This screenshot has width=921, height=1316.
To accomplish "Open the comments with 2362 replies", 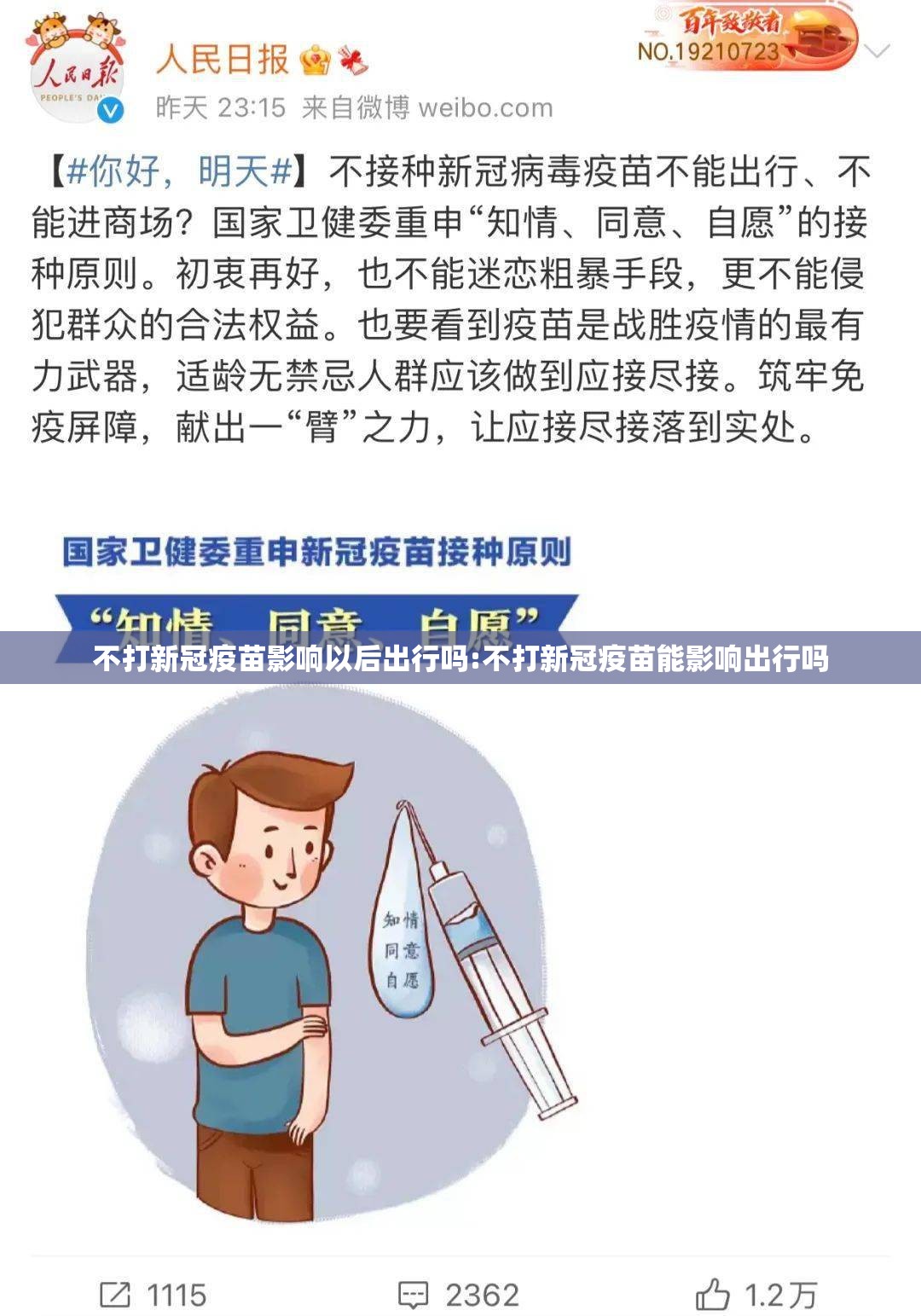I will click(459, 1295).
